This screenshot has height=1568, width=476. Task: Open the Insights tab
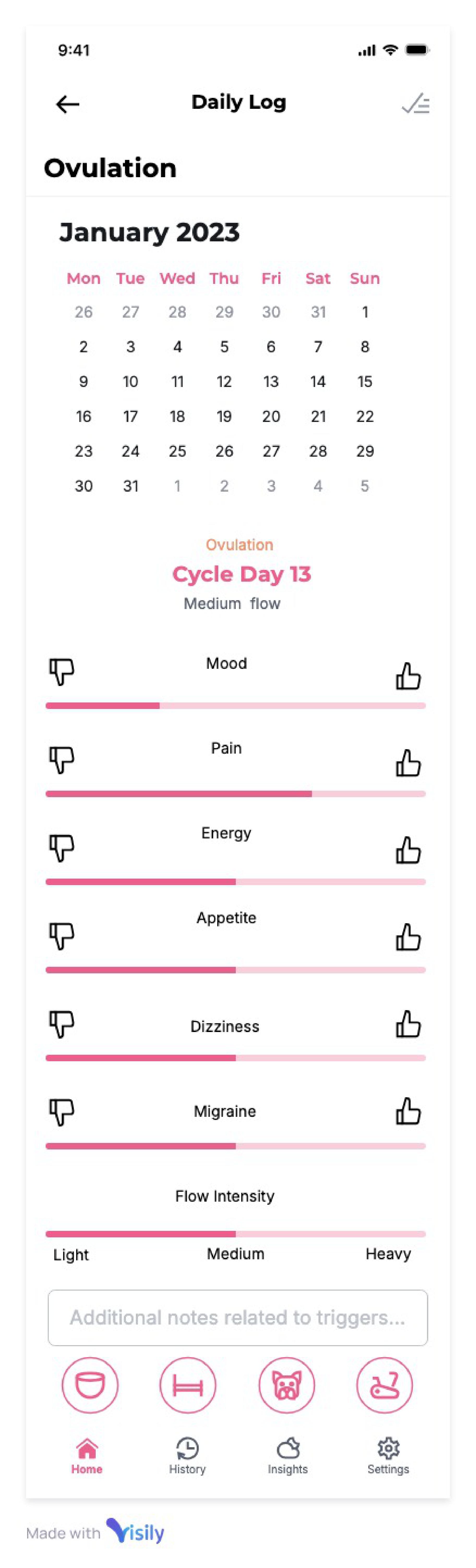288,1456
